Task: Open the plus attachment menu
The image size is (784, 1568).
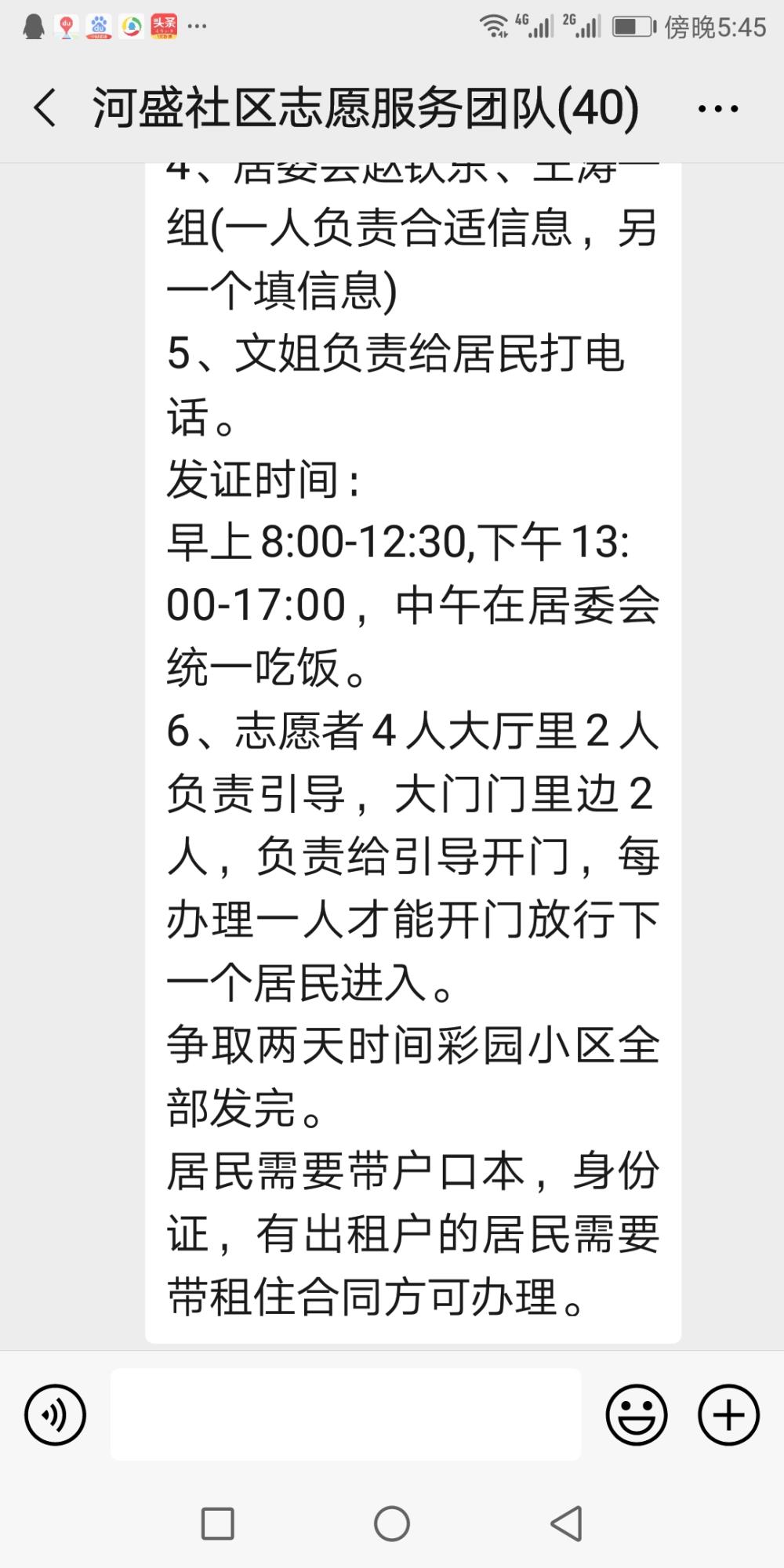Action: coord(729,1414)
